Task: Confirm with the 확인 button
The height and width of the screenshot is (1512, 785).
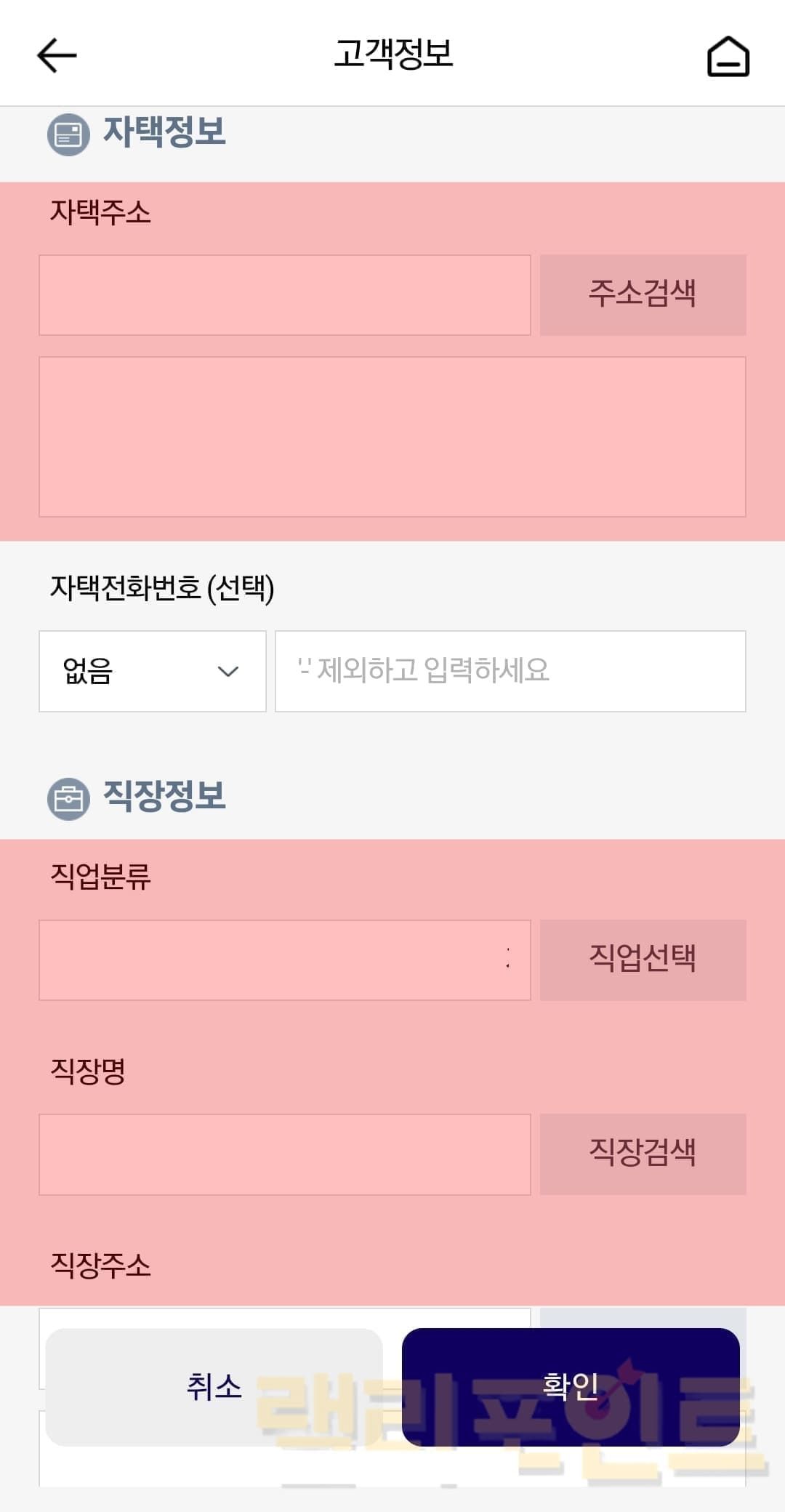Action: (x=570, y=1386)
